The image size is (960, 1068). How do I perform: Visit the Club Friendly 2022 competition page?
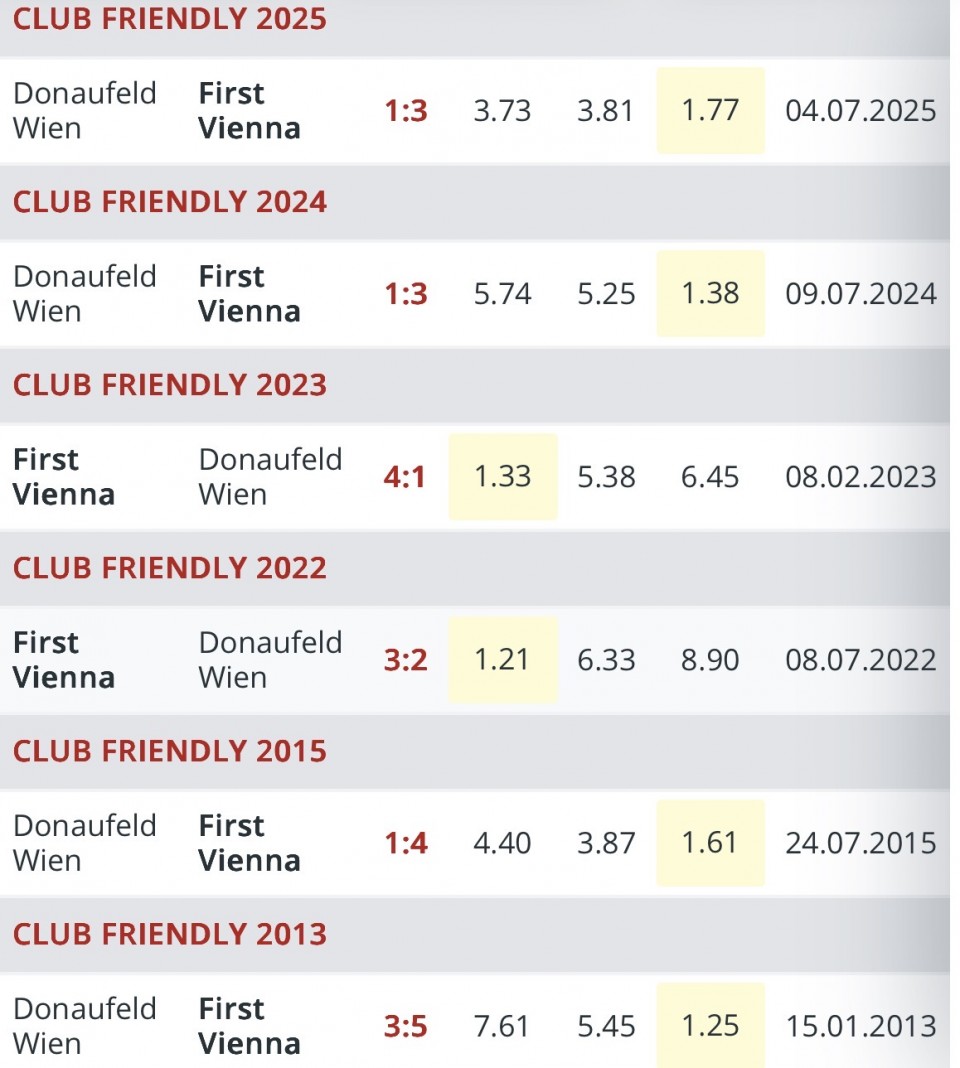(x=170, y=568)
